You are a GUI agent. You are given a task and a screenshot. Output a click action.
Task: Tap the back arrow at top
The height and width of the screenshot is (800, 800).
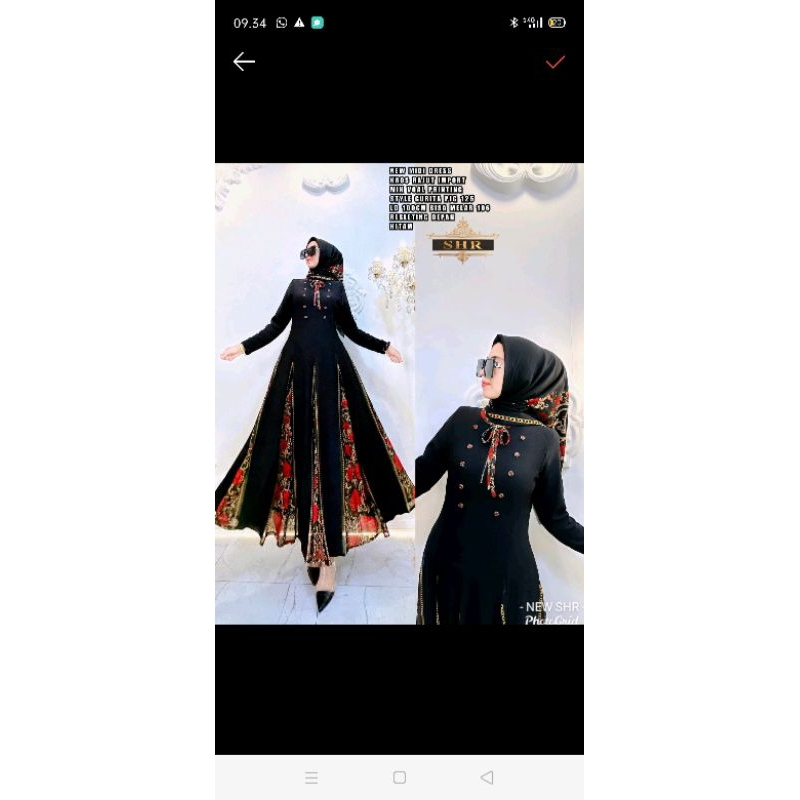click(x=244, y=62)
